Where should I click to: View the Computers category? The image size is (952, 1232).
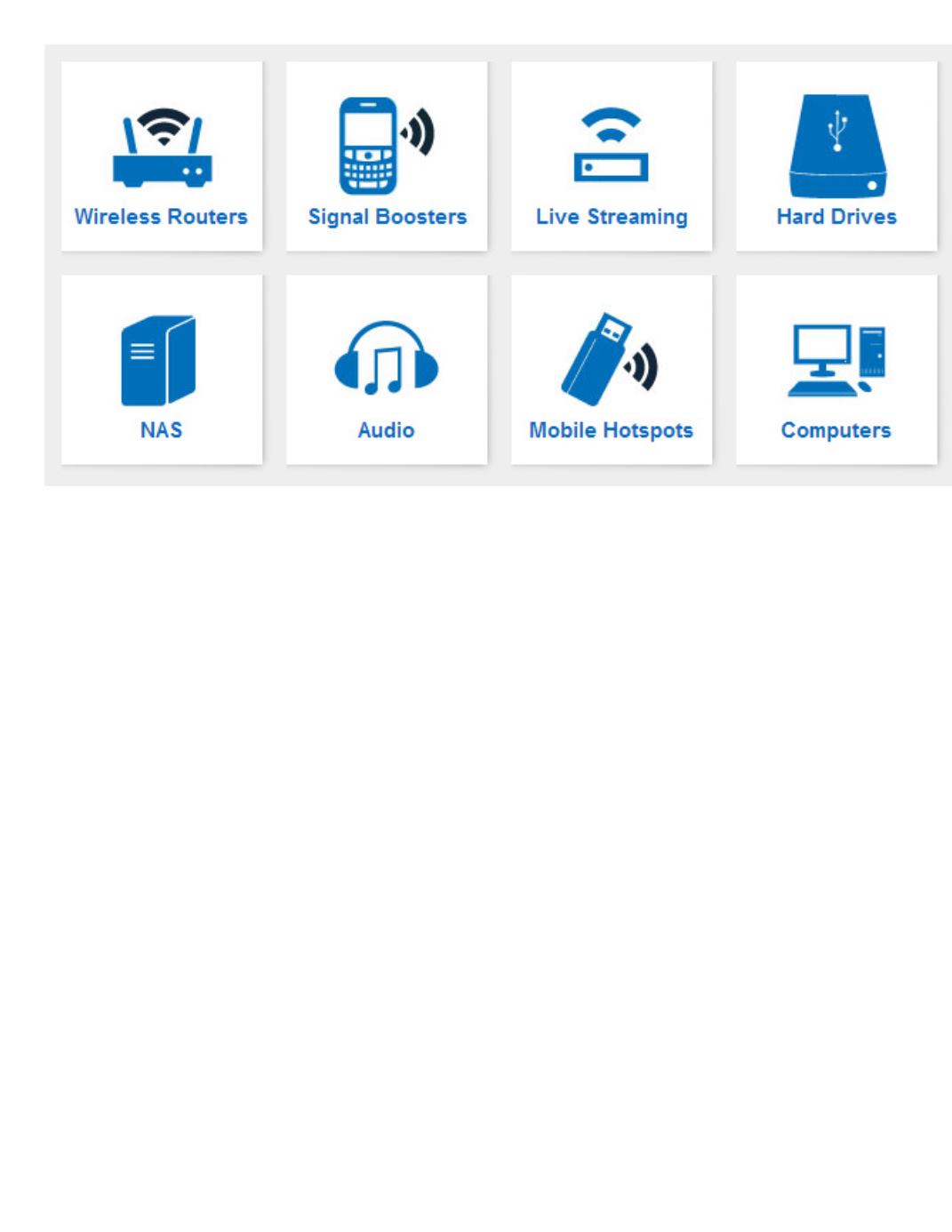coord(836,370)
